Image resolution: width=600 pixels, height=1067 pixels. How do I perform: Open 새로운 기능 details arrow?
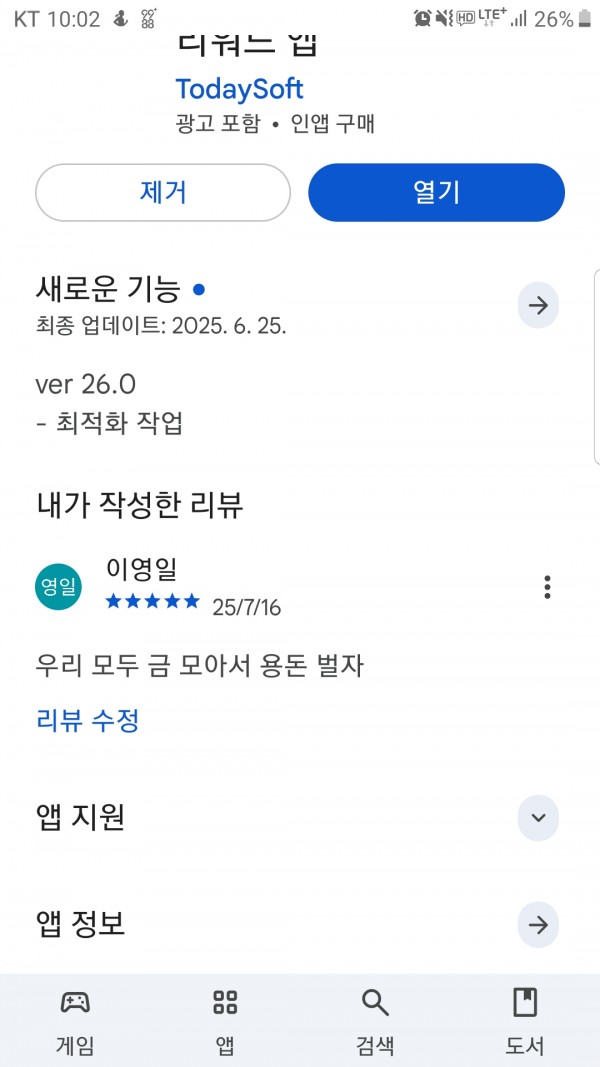click(x=538, y=306)
